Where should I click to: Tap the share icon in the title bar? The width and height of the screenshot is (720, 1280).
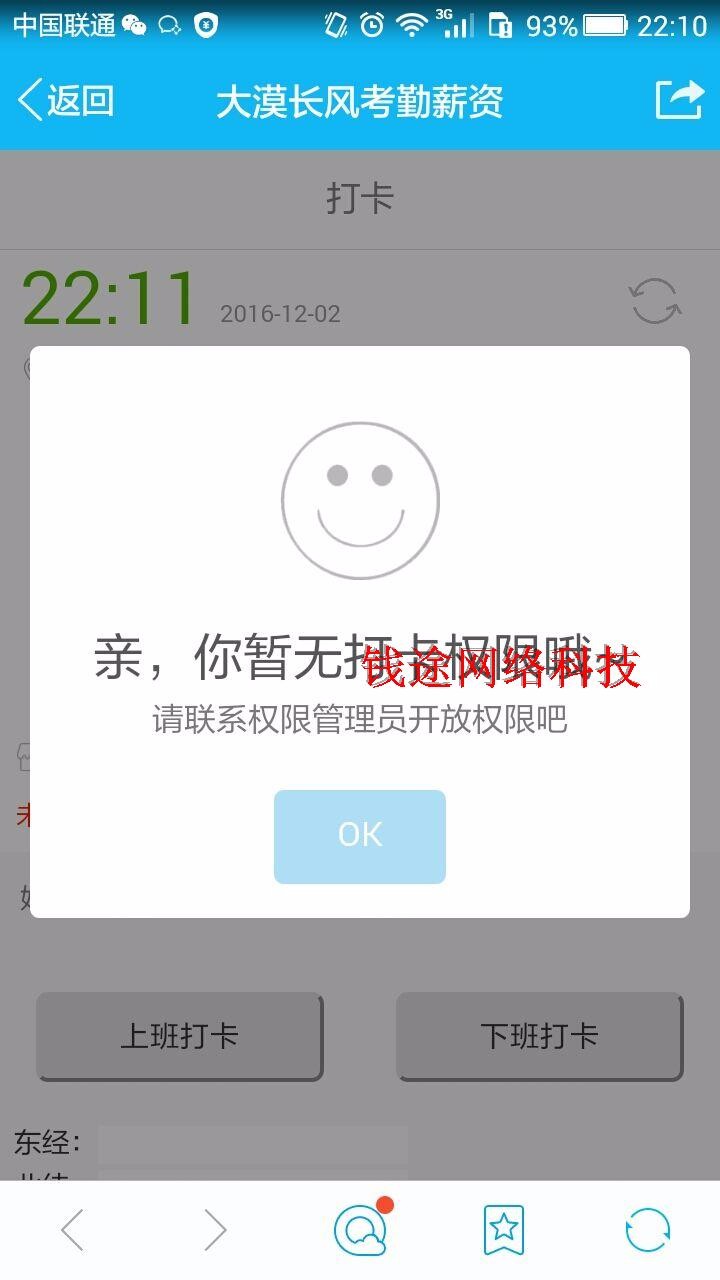click(x=681, y=99)
